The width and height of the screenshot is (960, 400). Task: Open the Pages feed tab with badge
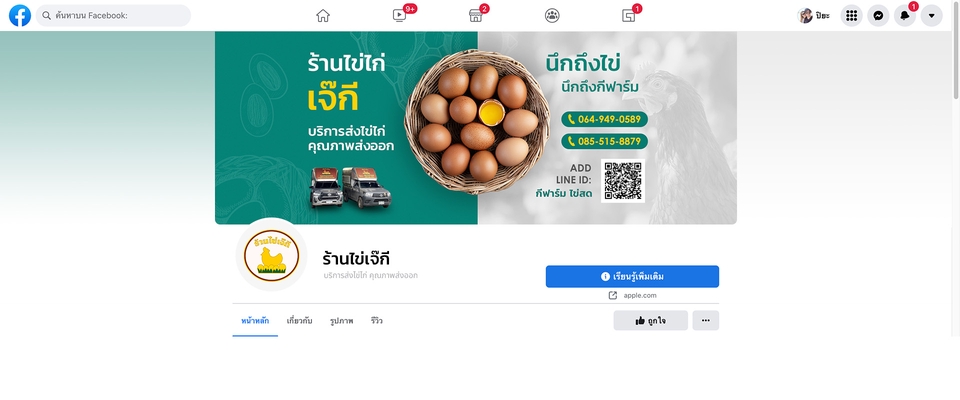point(629,15)
